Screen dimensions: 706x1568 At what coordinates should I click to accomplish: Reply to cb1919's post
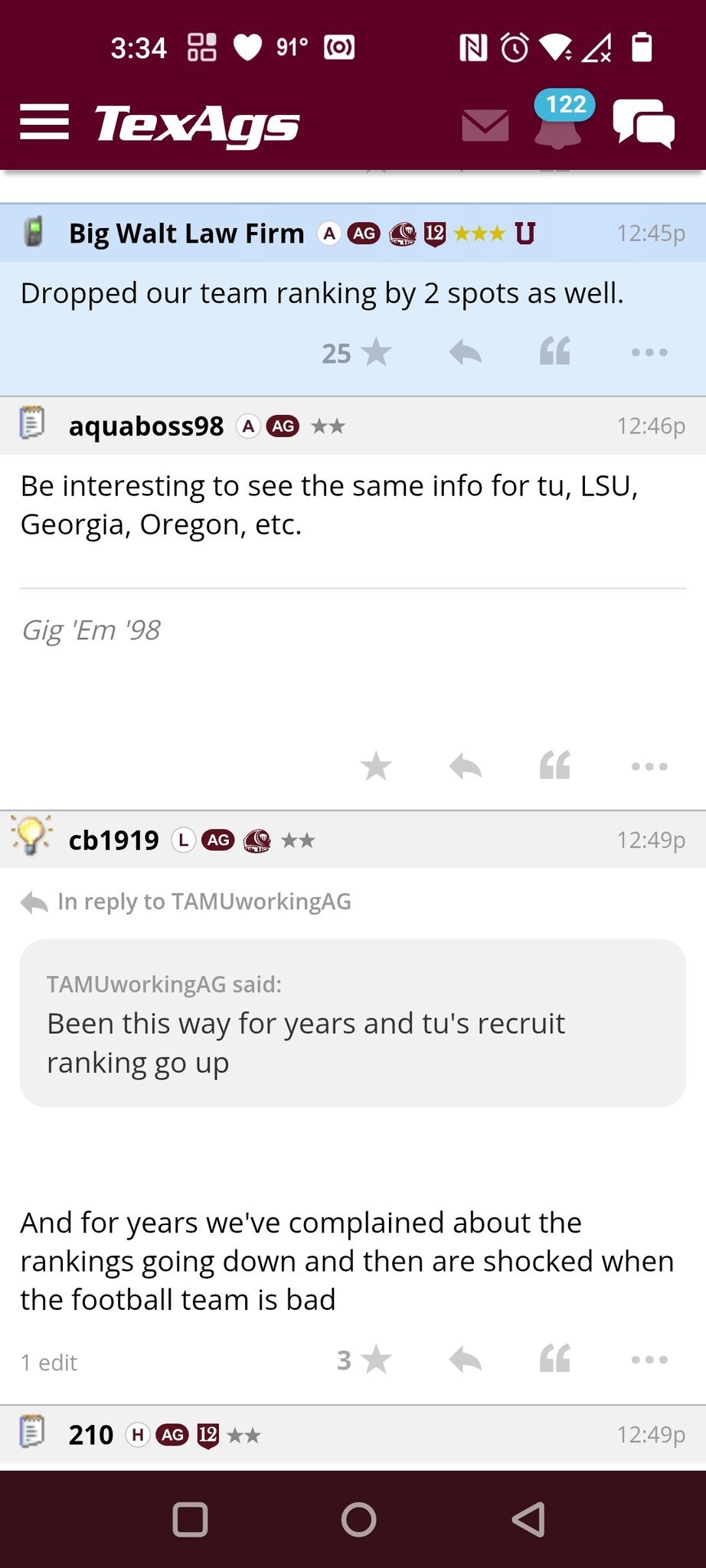[466, 1361]
